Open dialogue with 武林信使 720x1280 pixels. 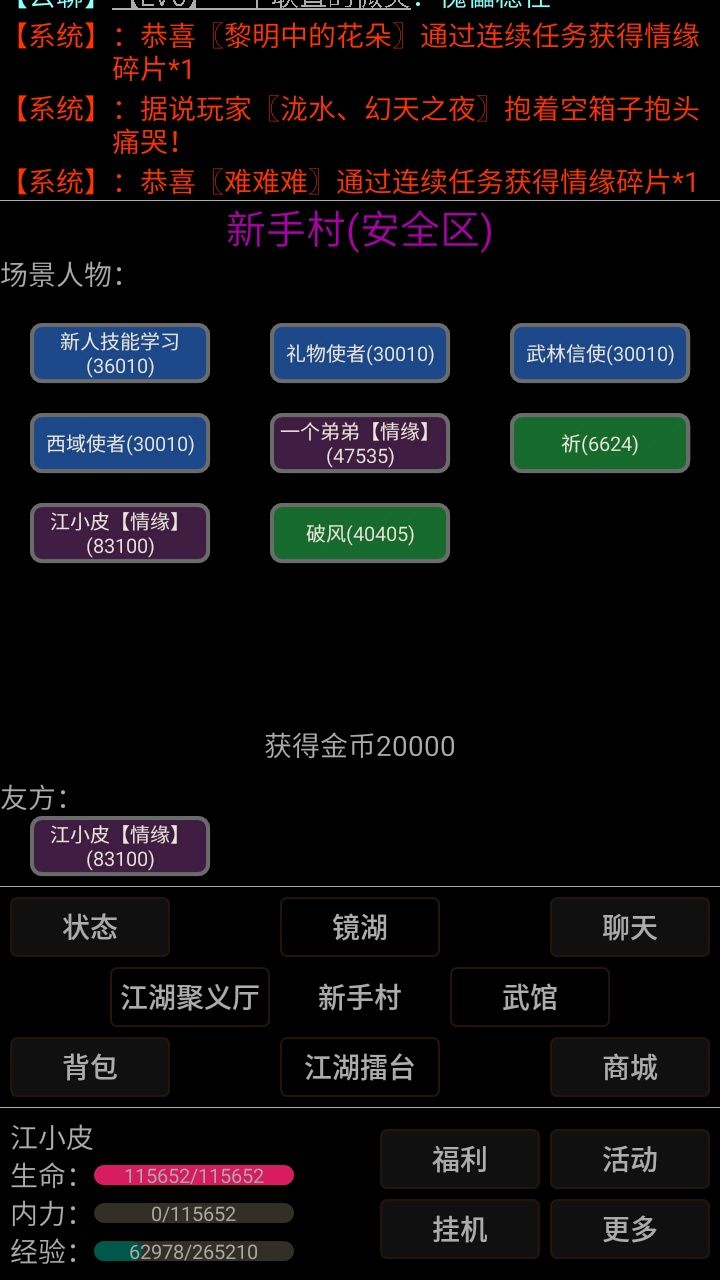(x=599, y=353)
